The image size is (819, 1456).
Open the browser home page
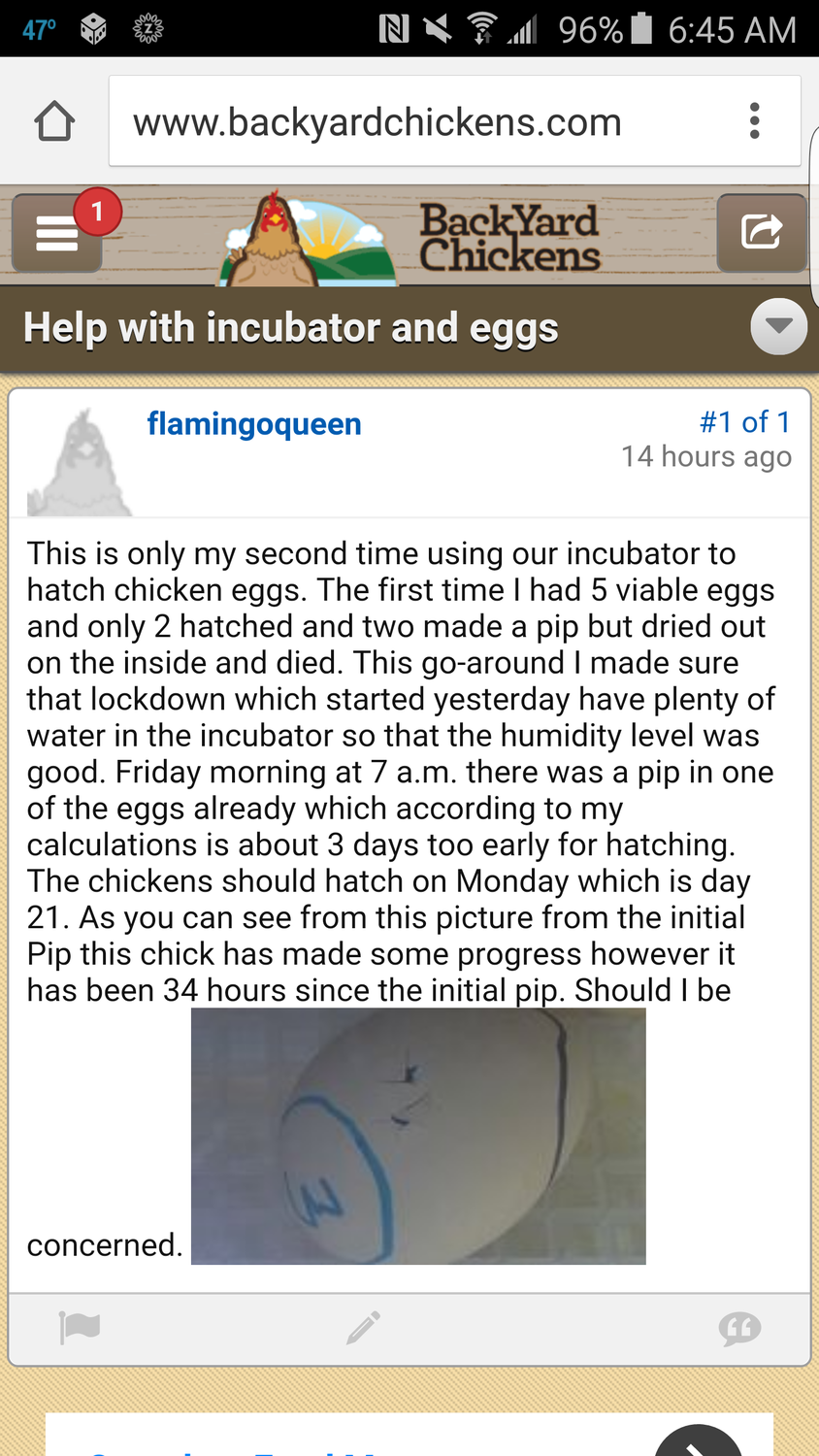tap(54, 122)
